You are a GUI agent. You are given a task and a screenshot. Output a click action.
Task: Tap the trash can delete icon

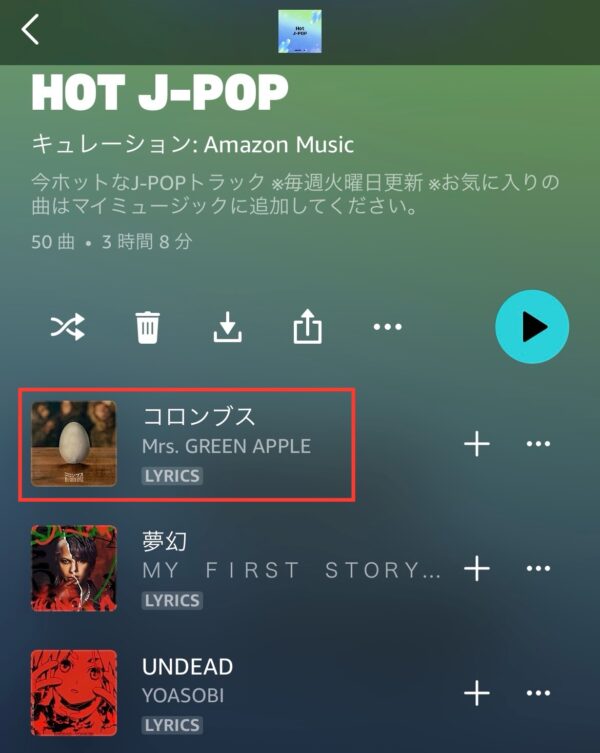[148, 327]
